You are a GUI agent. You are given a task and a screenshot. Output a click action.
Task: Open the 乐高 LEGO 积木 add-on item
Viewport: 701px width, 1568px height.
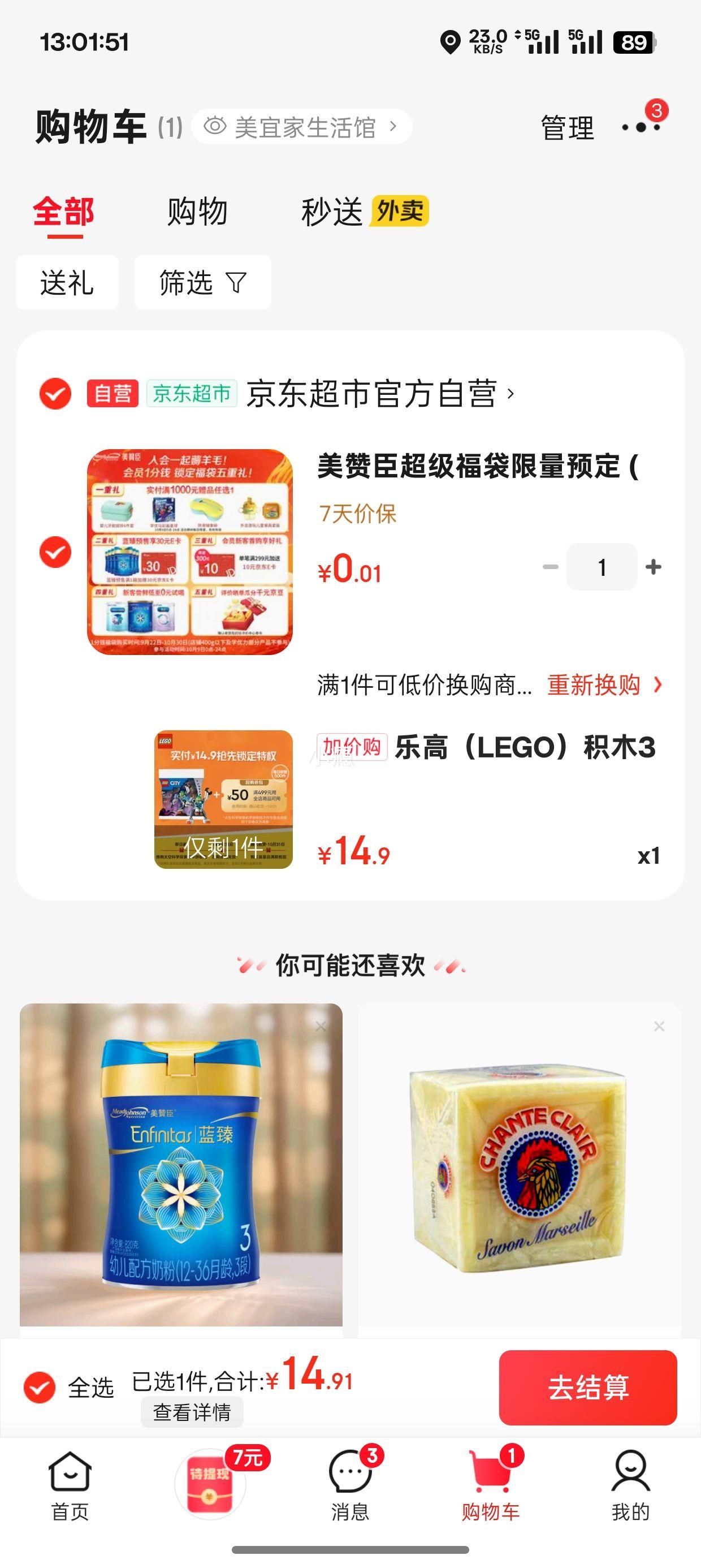[x=523, y=747]
